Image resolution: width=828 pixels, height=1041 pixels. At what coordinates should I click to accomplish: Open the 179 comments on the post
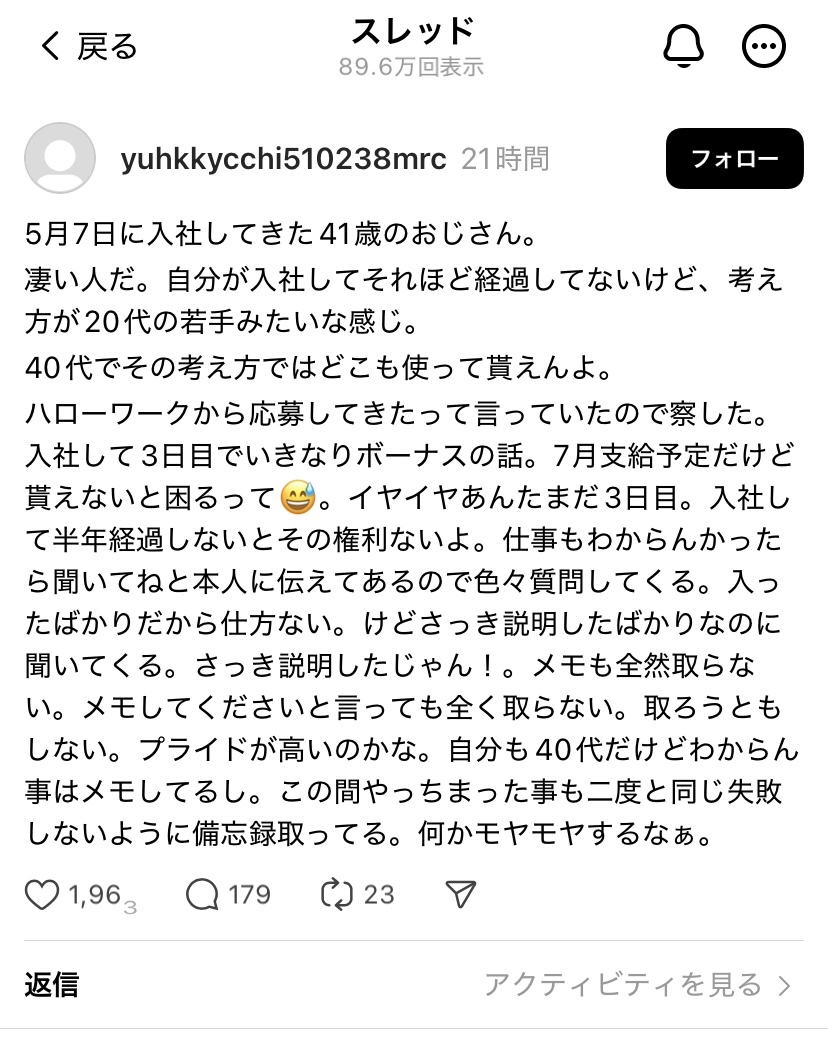203,894
